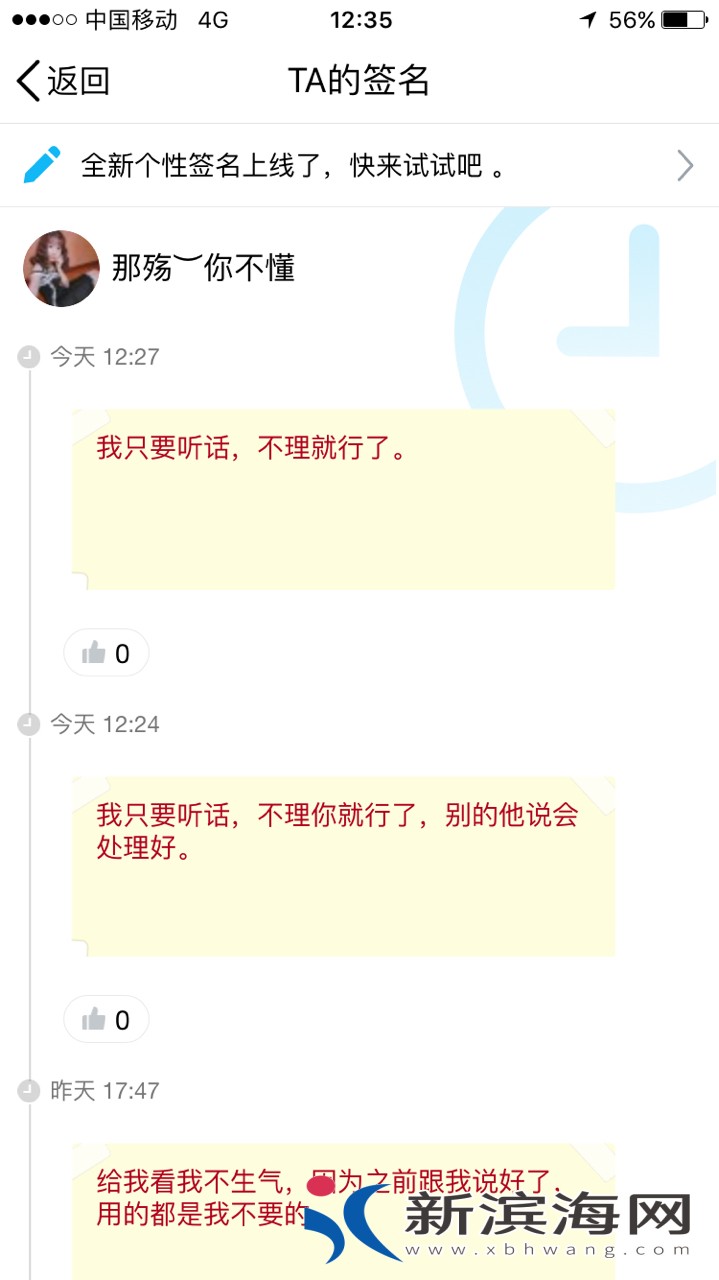
Task: Go back with the 返回 button
Action: point(62,80)
